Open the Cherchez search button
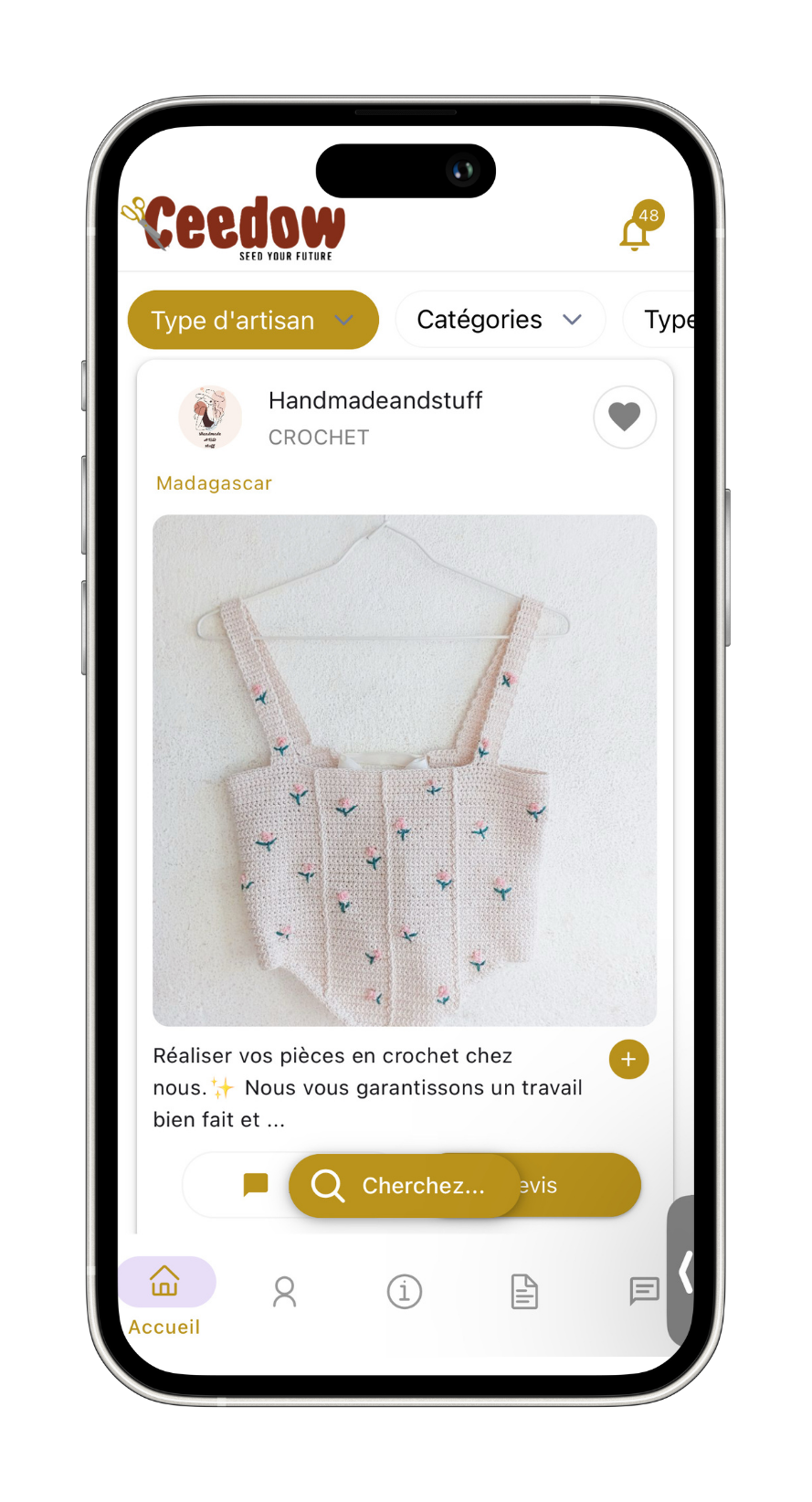This screenshot has height=1502, width=812. click(404, 1186)
